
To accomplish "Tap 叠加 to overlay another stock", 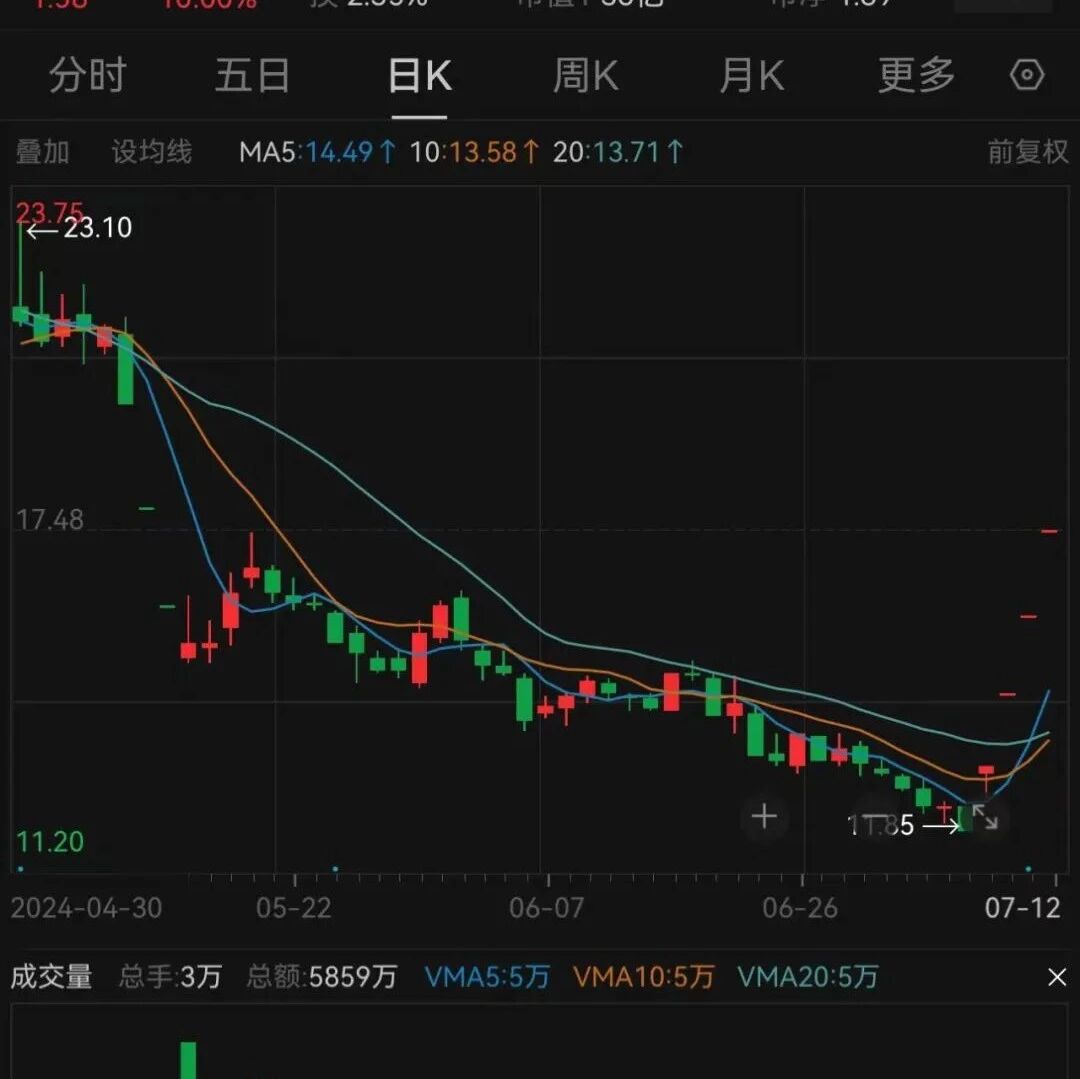I will pyautogui.click(x=42, y=151).
